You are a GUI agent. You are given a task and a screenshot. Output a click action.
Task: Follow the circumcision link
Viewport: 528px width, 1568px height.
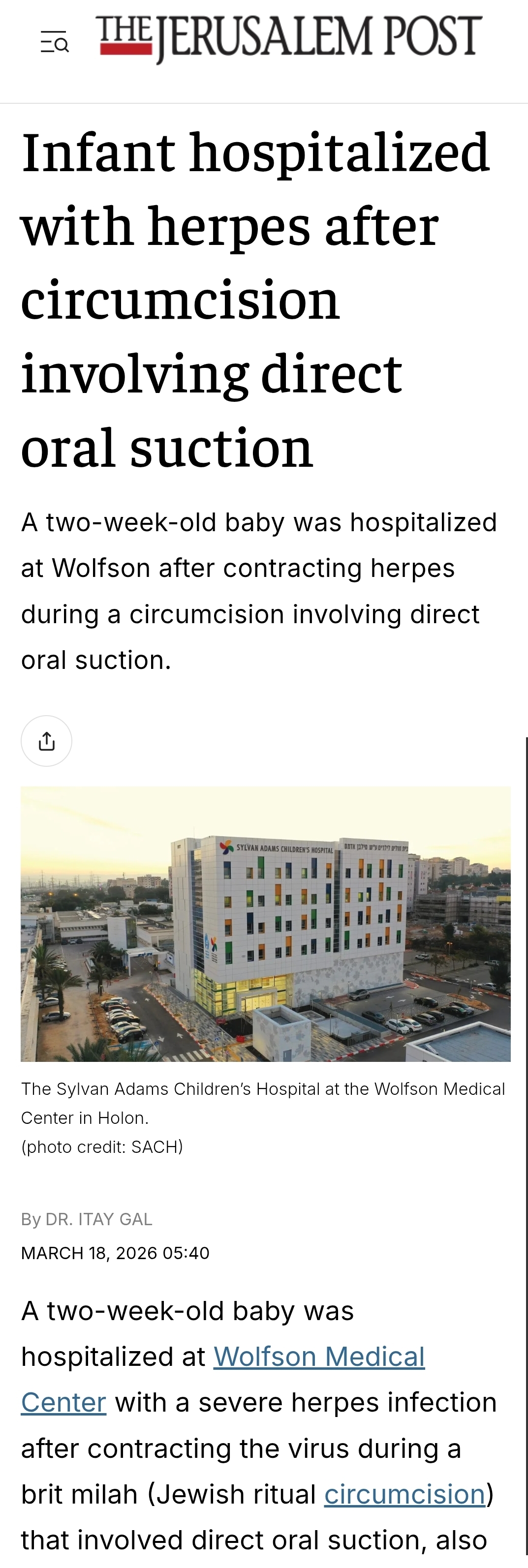click(x=404, y=1494)
